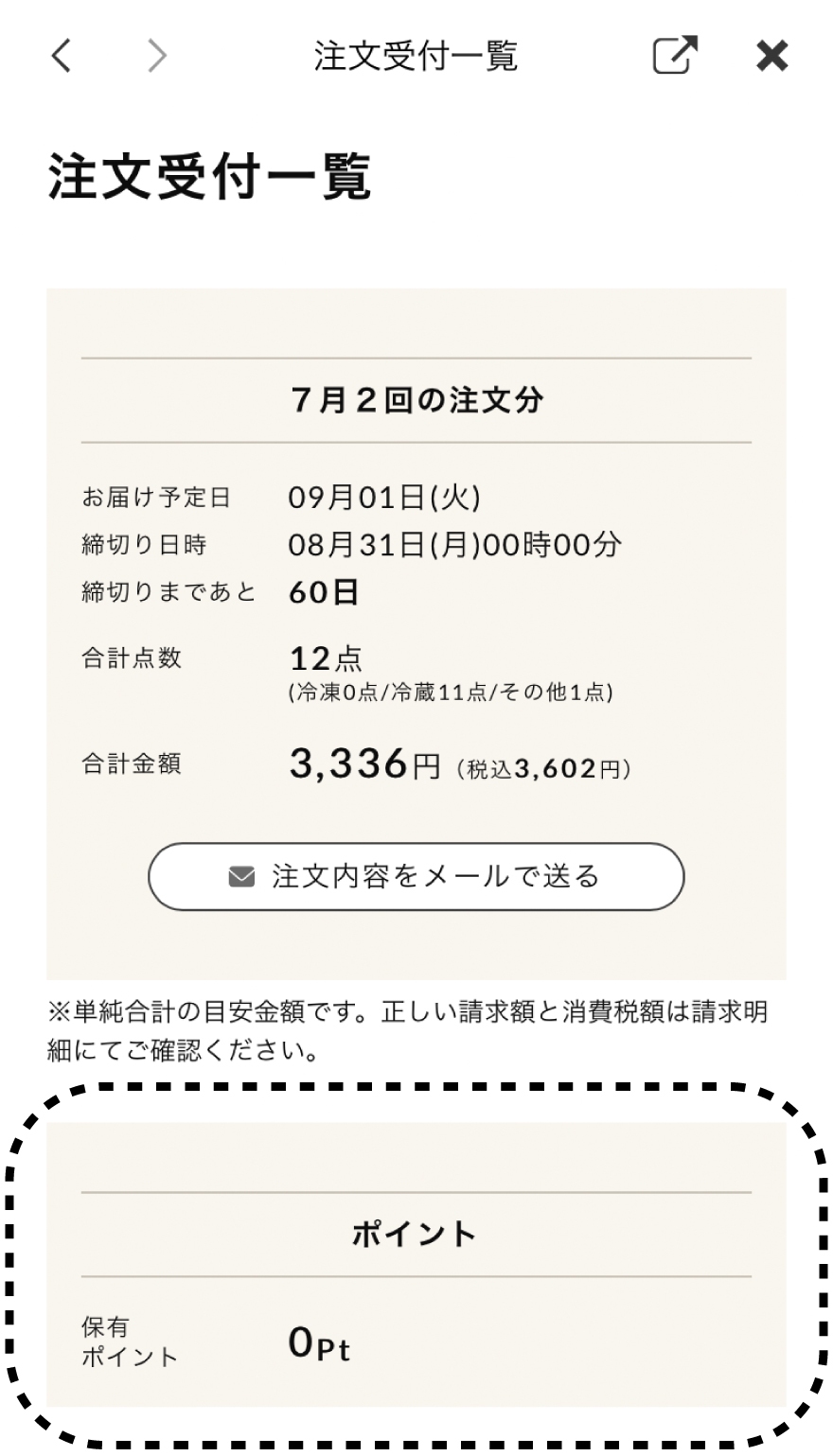
Task: Close the 注文受付一覧 view
Action: coord(772,57)
